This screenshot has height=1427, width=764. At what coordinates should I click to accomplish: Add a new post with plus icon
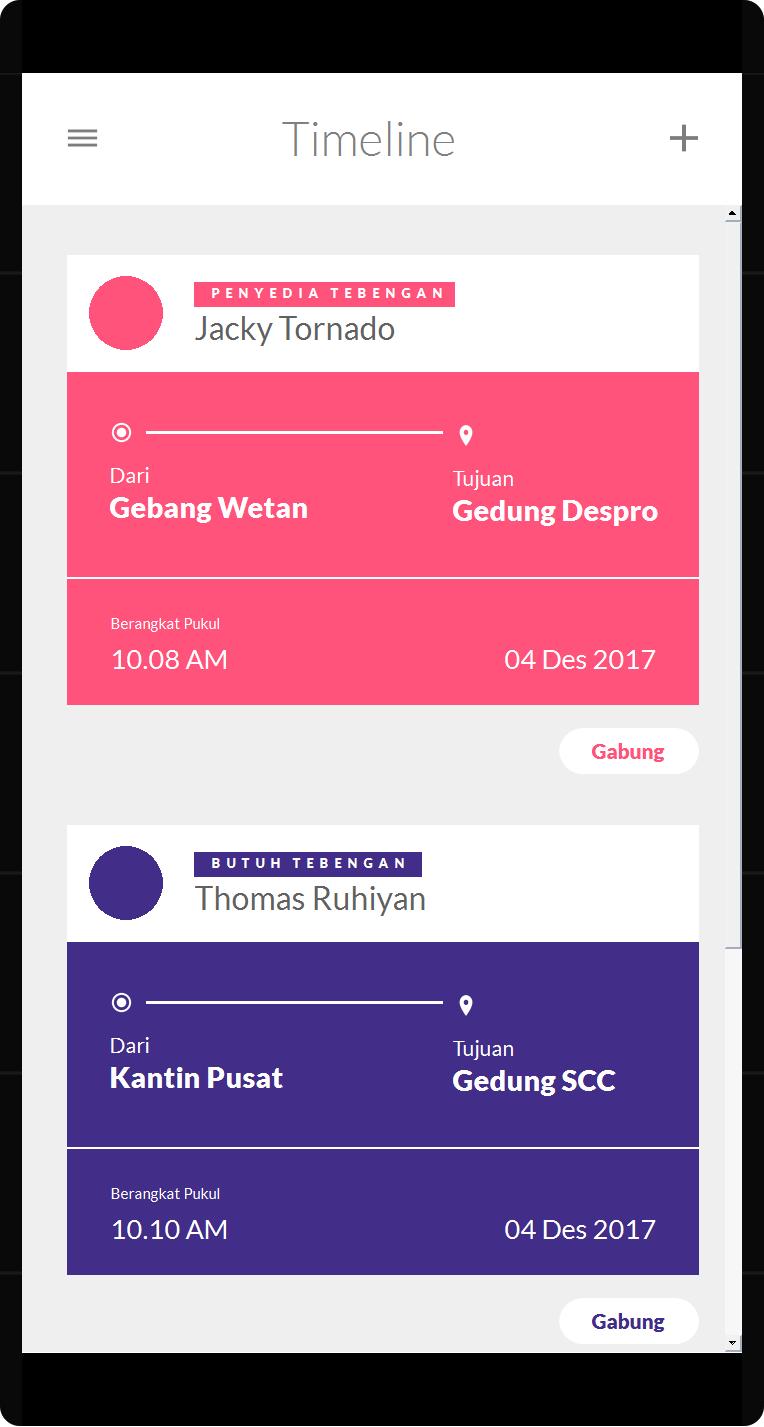pos(683,138)
